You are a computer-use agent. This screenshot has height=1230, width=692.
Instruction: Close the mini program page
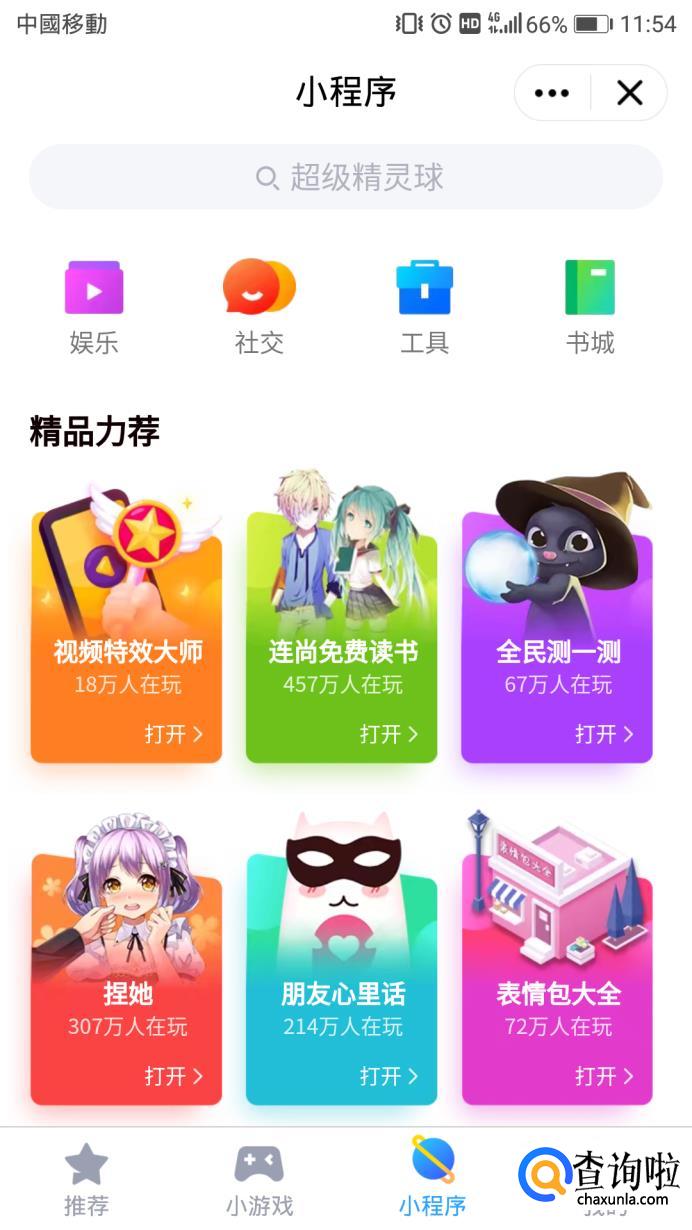pos(630,93)
